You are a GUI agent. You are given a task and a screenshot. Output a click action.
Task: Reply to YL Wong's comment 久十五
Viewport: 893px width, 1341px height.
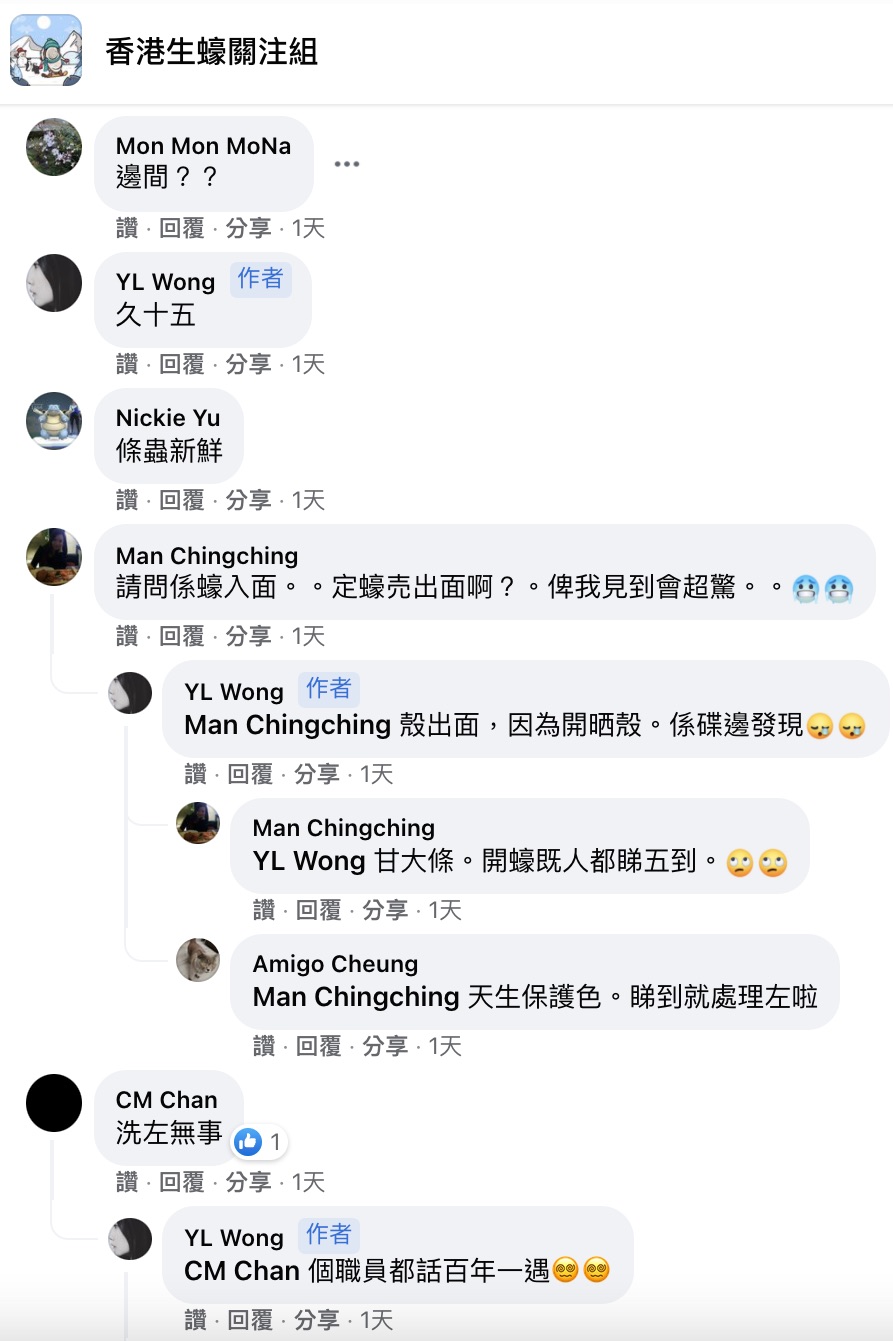pyautogui.click(x=182, y=364)
